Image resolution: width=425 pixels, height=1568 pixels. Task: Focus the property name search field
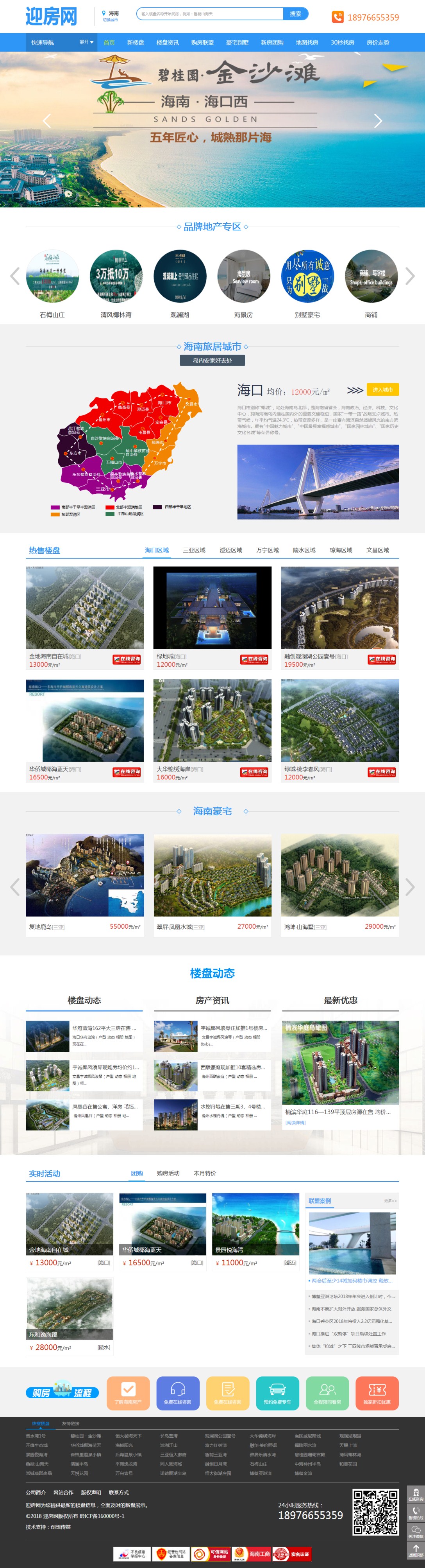click(210, 14)
